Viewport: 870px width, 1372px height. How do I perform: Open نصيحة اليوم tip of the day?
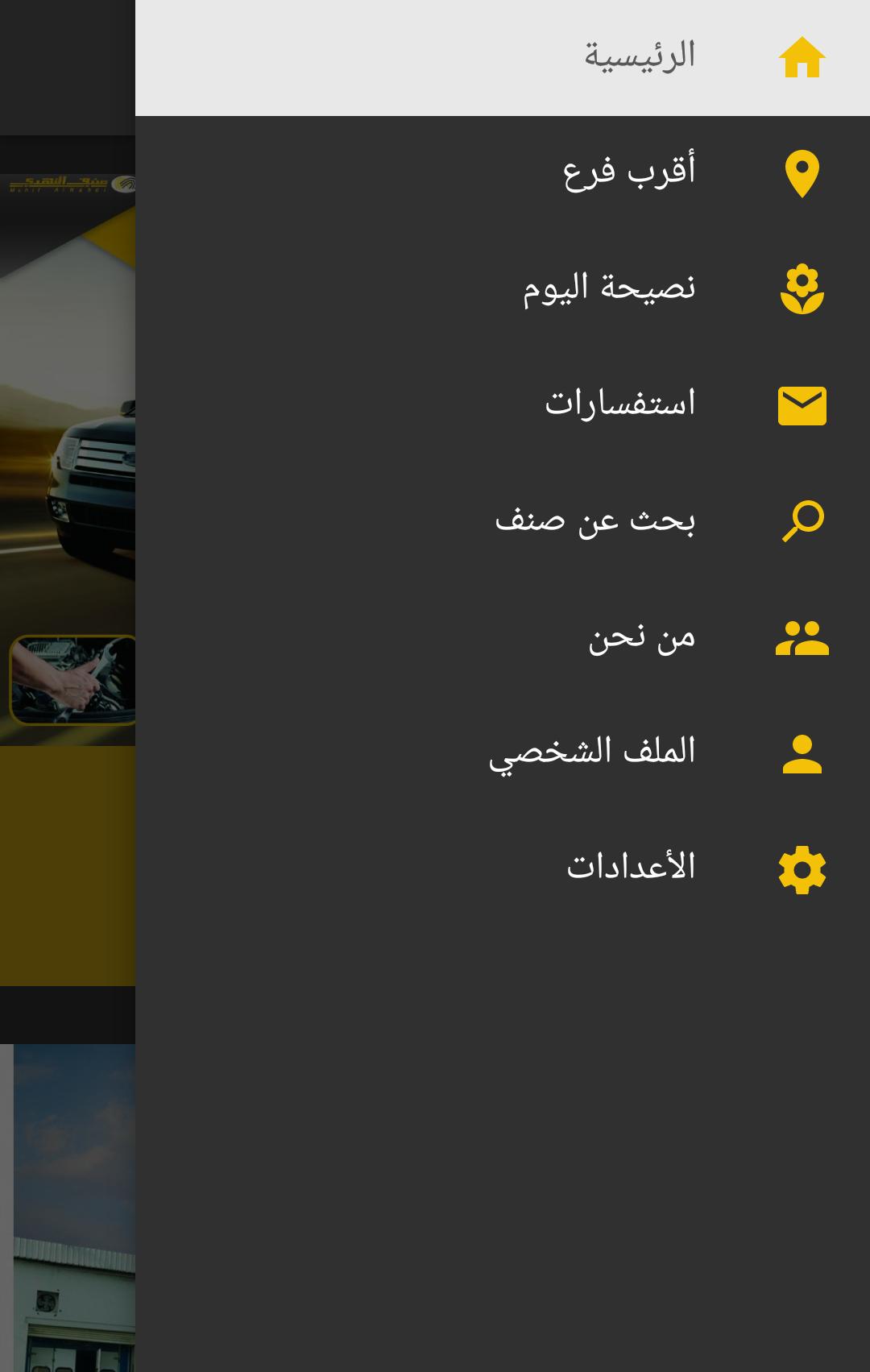pos(609,288)
